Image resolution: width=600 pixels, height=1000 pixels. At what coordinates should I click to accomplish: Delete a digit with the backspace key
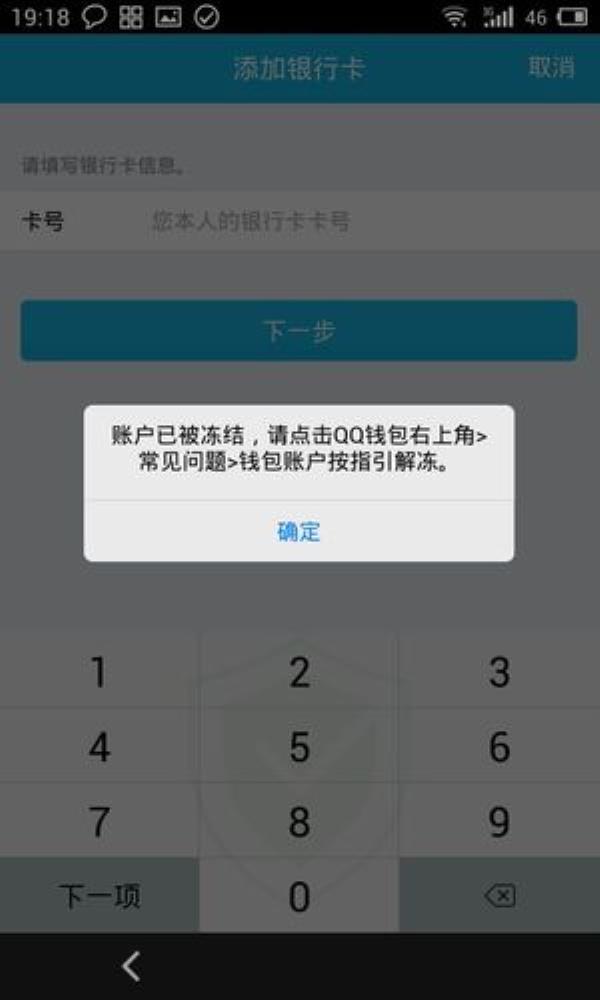tap(499, 896)
